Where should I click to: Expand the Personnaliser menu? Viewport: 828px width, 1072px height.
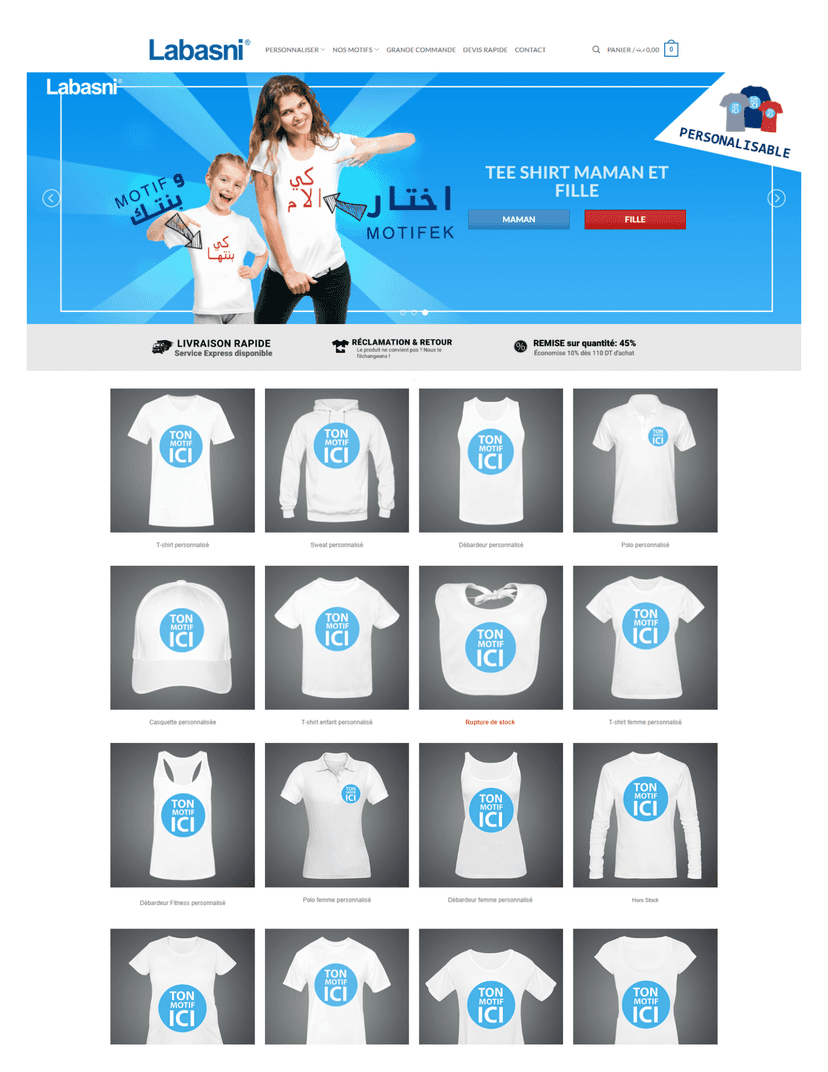coord(294,50)
